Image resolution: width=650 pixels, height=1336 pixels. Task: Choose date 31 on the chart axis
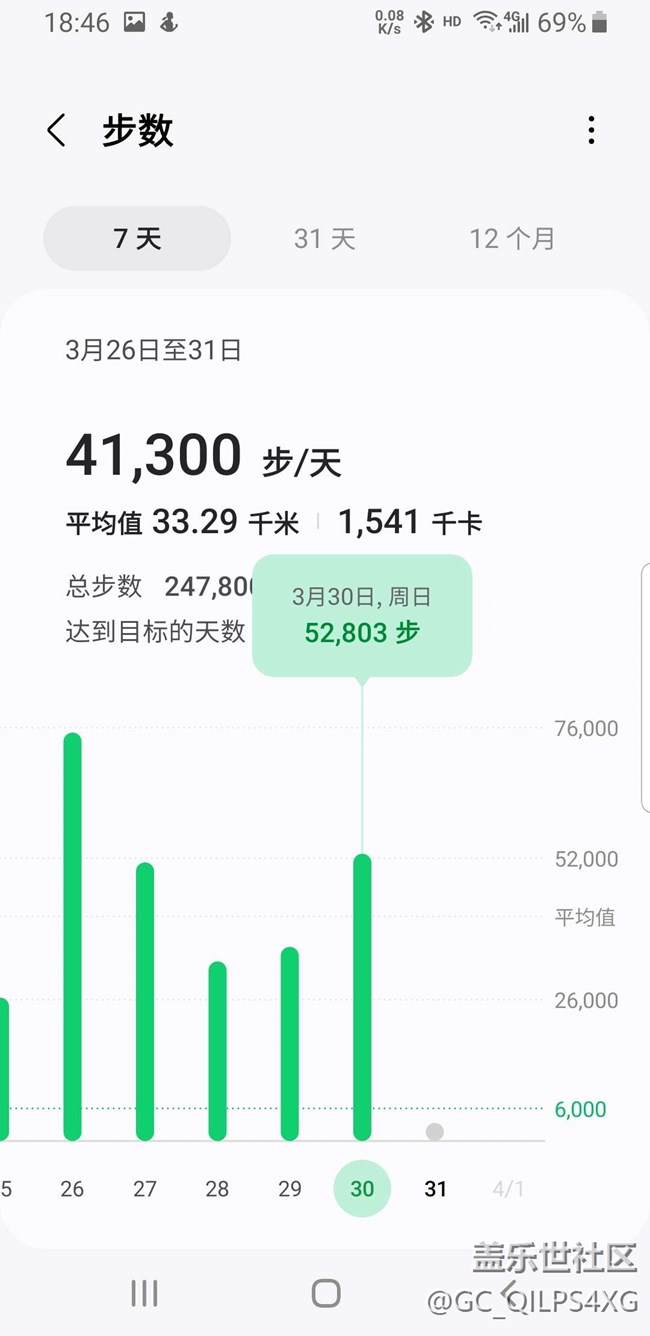[435, 1189]
